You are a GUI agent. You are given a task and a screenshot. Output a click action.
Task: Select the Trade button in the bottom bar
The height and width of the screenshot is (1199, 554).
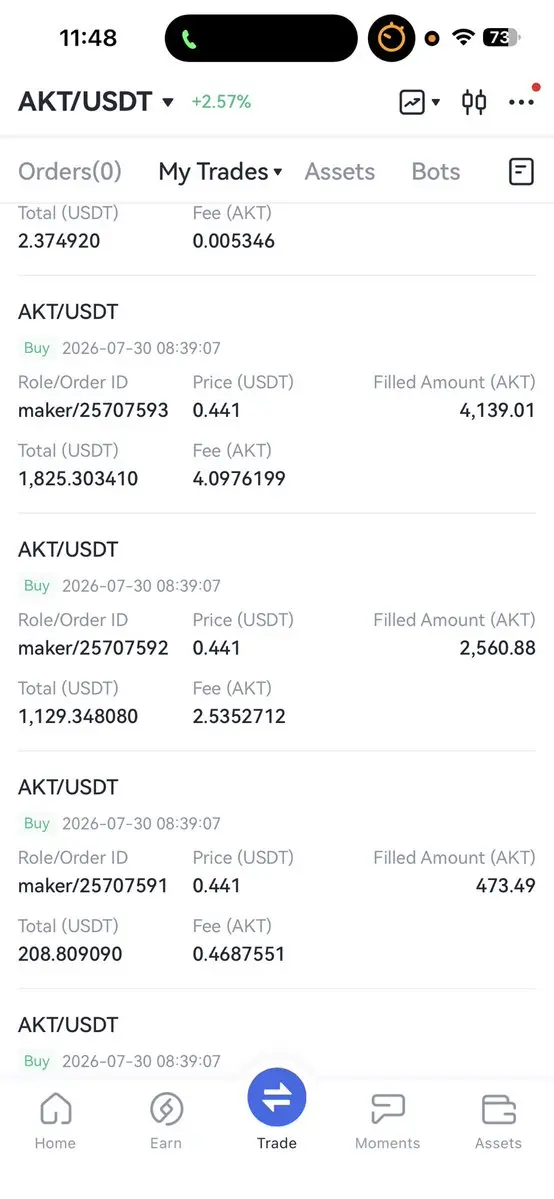[x=277, y=1110]
